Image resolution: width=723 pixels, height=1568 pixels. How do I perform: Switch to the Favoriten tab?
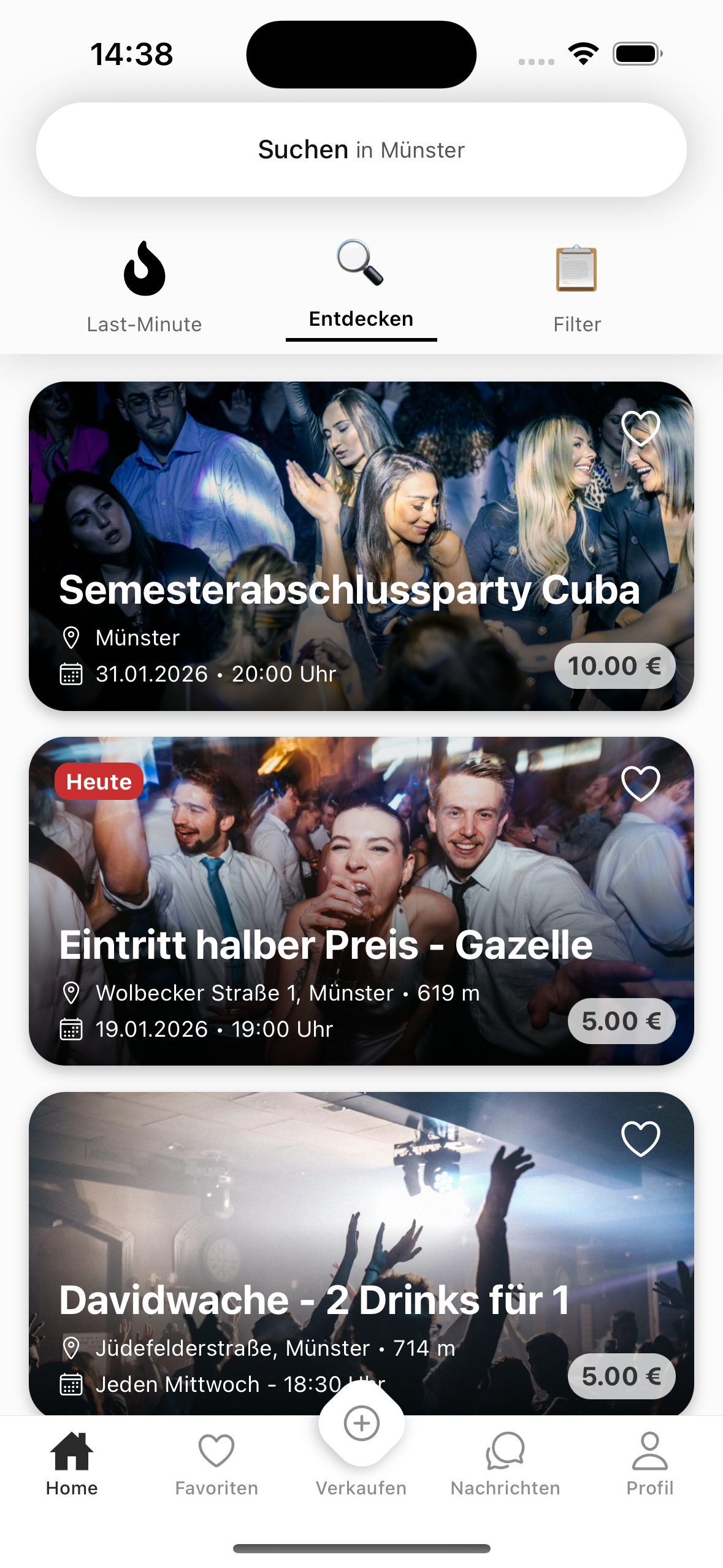click(x=216, y=1464)
